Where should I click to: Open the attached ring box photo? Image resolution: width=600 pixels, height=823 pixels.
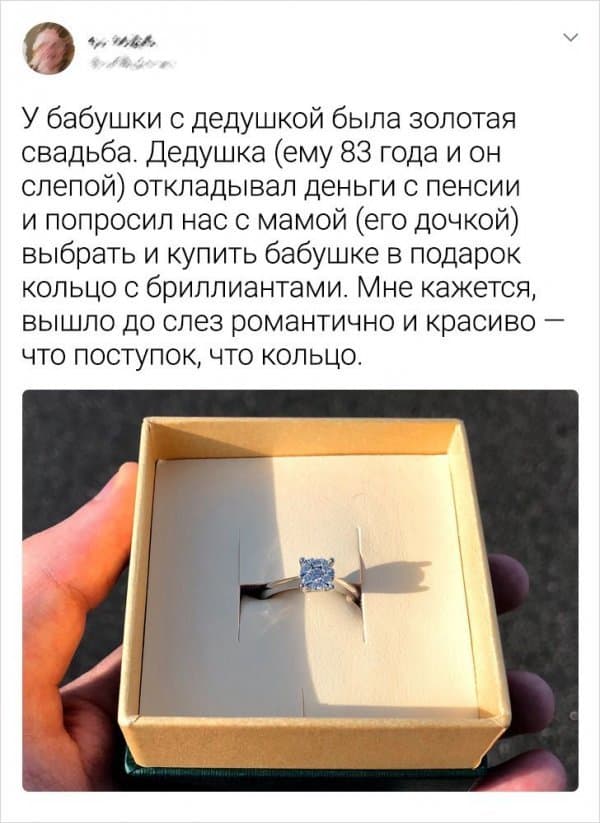[x=300, y=590]
